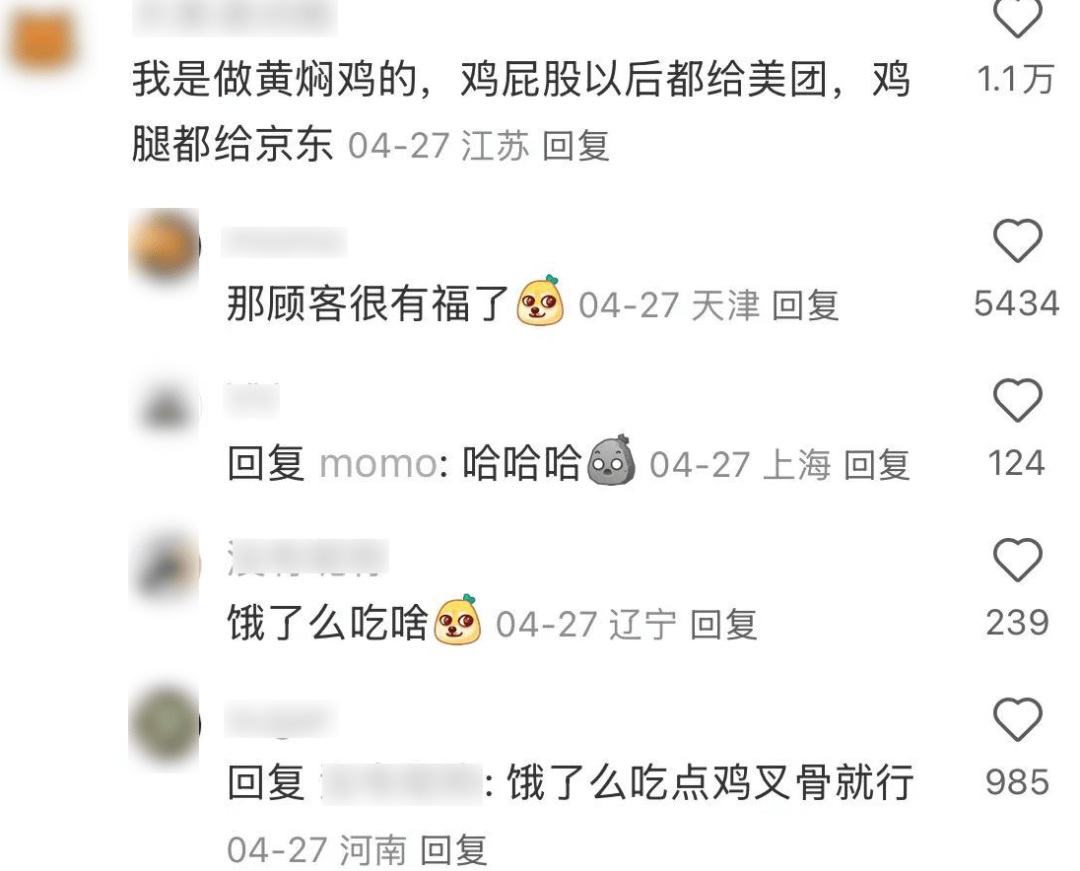Like the comment 饿了么吃啥

[1016, 561]
